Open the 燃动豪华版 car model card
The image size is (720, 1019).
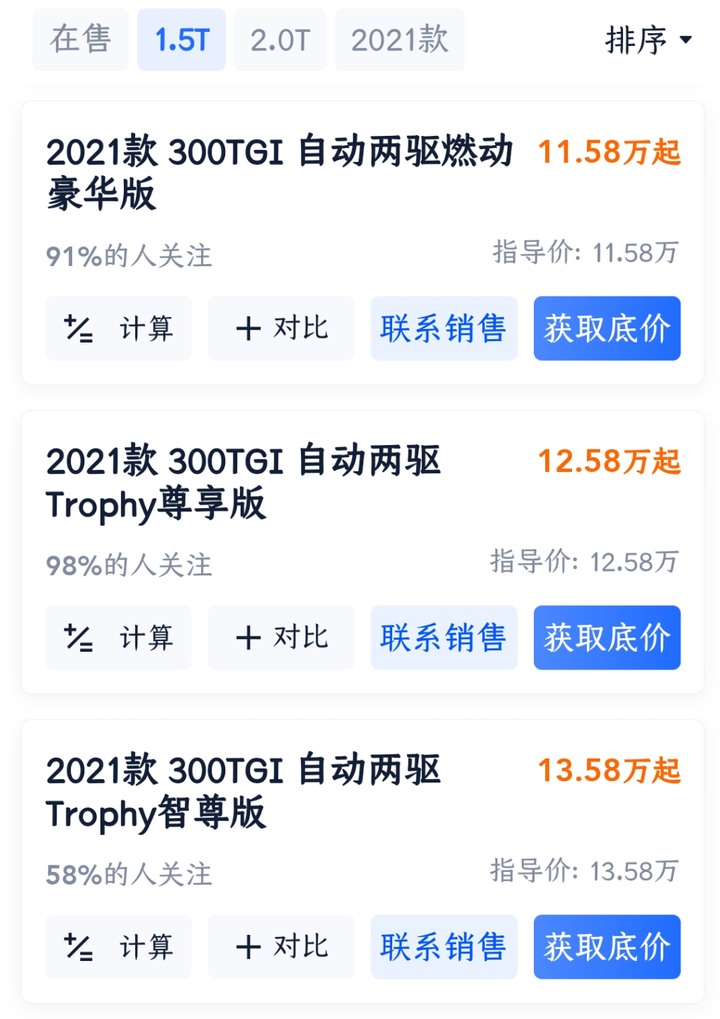click(280, 172)
